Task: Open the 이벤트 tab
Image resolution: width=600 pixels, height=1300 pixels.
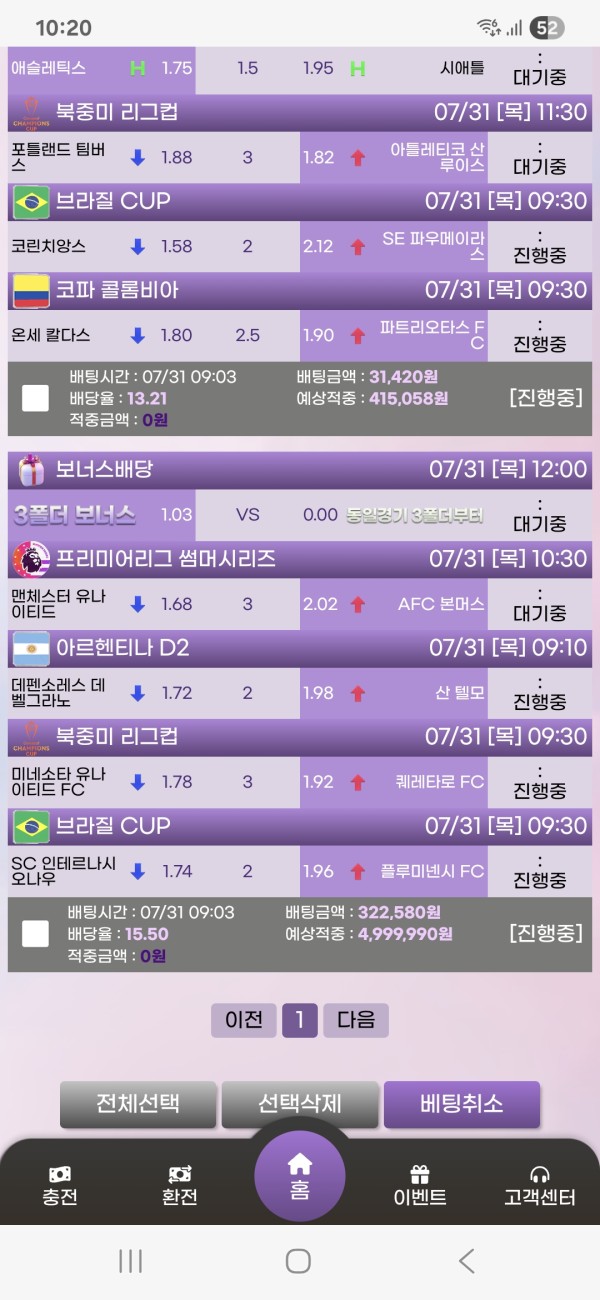Action: (x=420, y=1185)
